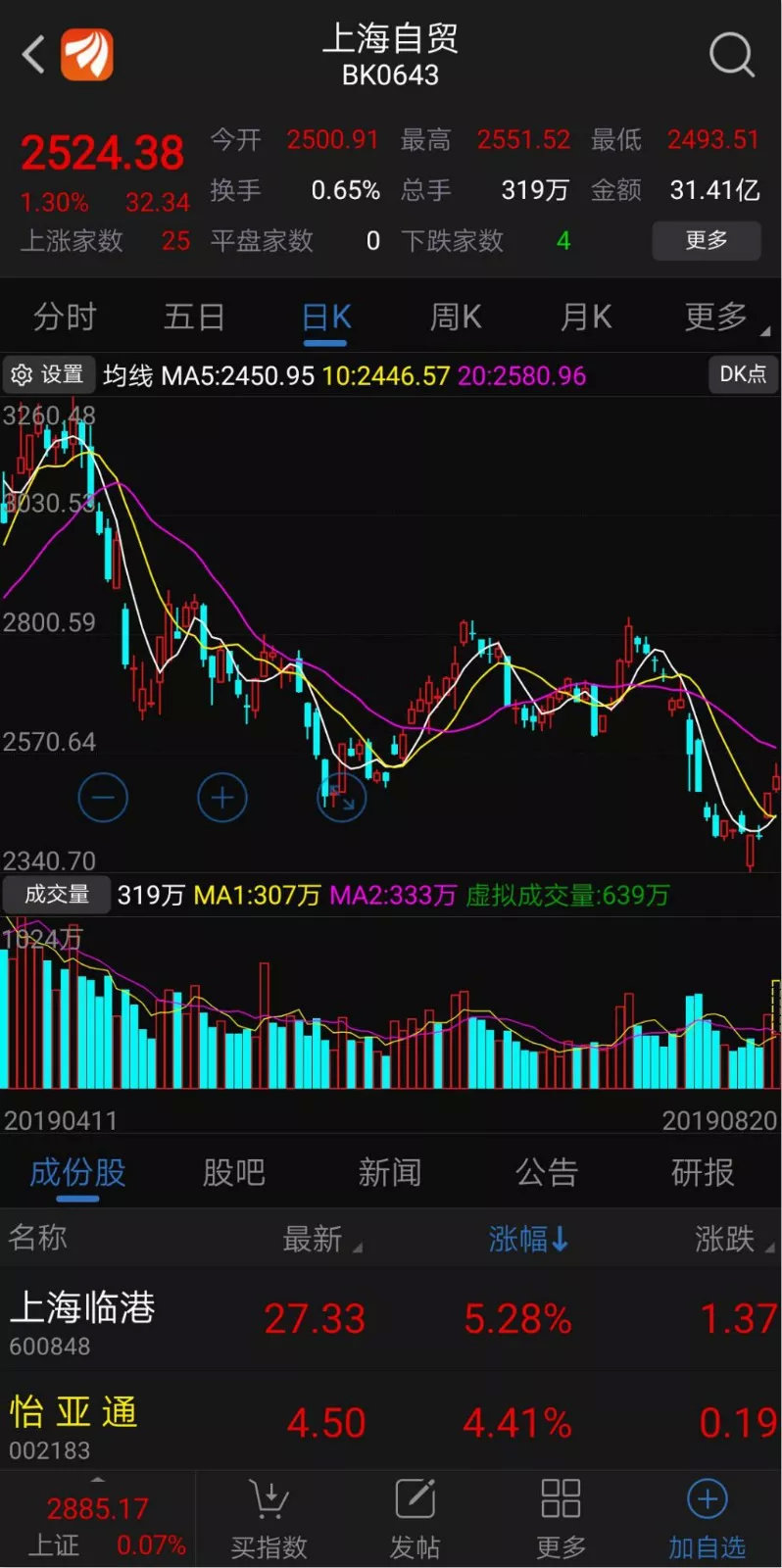Switch to the 分时 chart tab
This screenshot has height=1568, width=782.
pos(65,318)
